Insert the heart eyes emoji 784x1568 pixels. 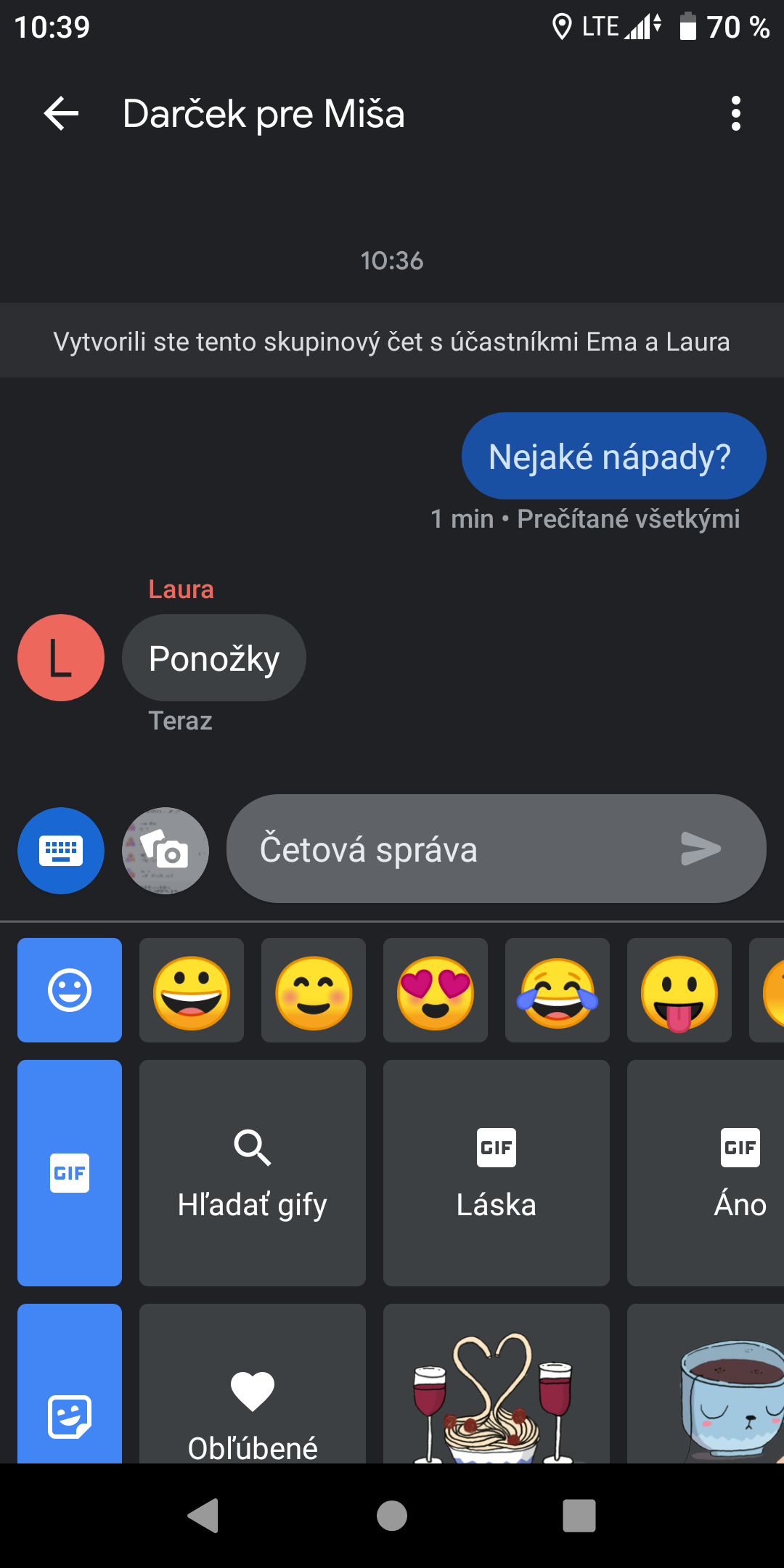click(x=436, y=992)
